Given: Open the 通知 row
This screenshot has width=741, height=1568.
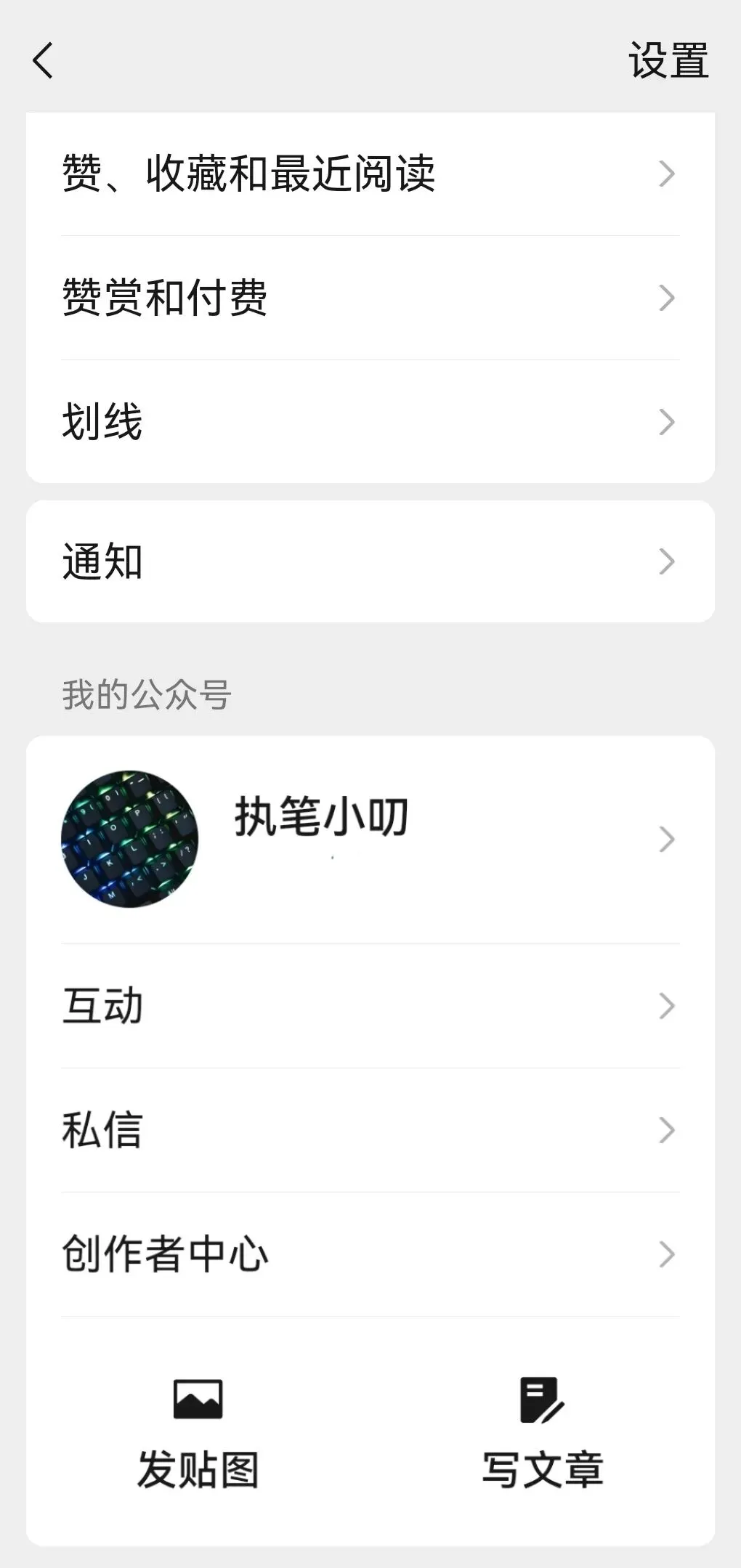Looking at the screenshot, I should coord(370,561).
